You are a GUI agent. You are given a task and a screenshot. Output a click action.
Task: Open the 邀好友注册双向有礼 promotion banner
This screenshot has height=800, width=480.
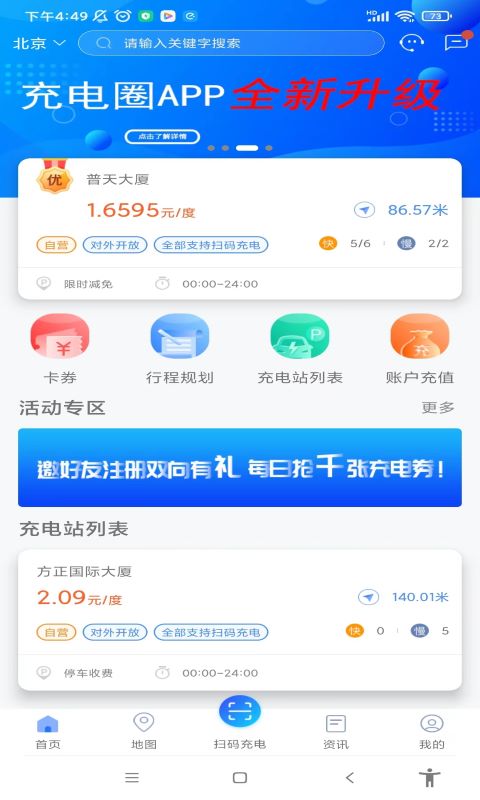(240, 467)
